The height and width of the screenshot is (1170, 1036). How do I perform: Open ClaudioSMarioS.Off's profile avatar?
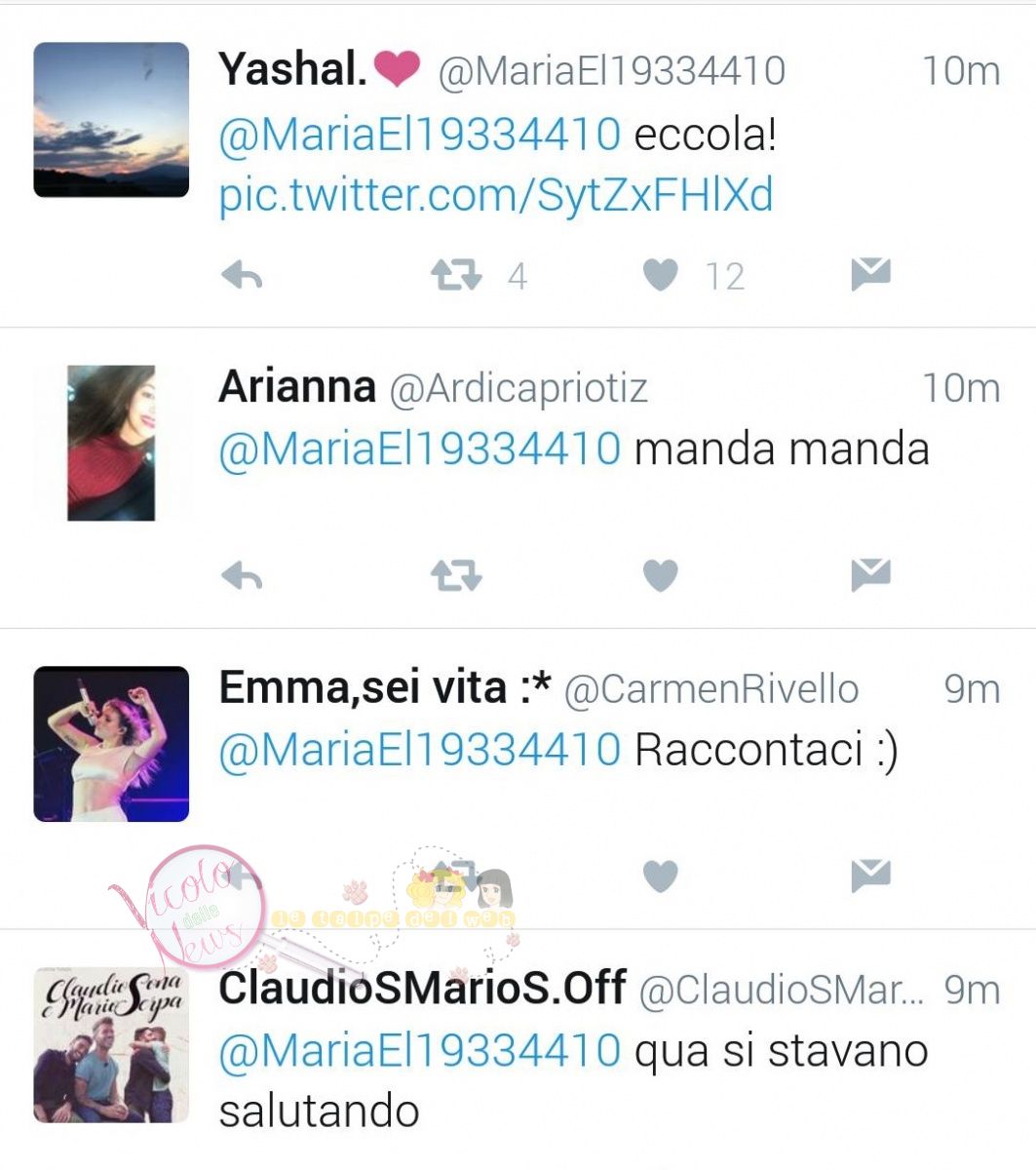111,1045
